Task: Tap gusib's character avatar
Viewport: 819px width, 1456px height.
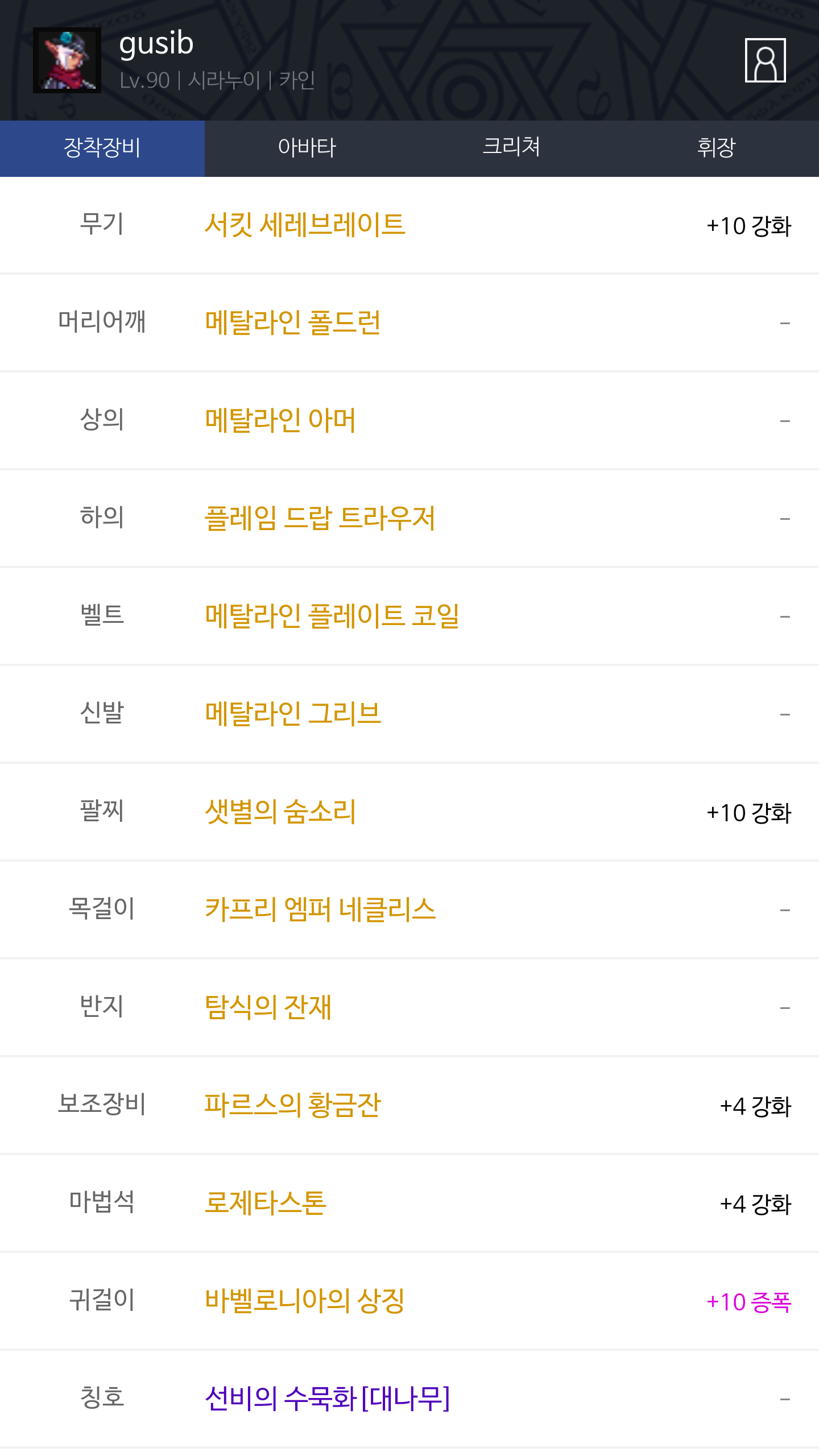Action: (67, 60)
